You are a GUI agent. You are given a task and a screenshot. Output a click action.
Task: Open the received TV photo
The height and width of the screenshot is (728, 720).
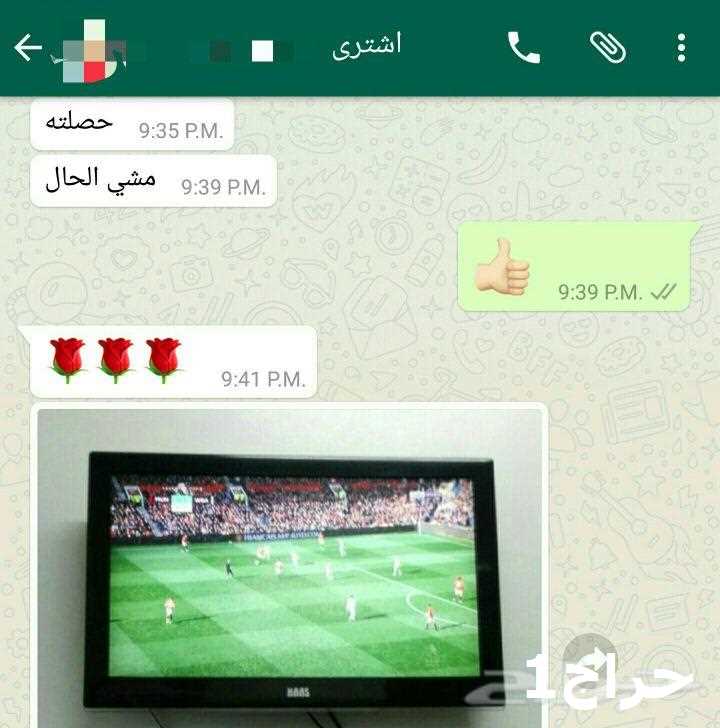[290, 570]
